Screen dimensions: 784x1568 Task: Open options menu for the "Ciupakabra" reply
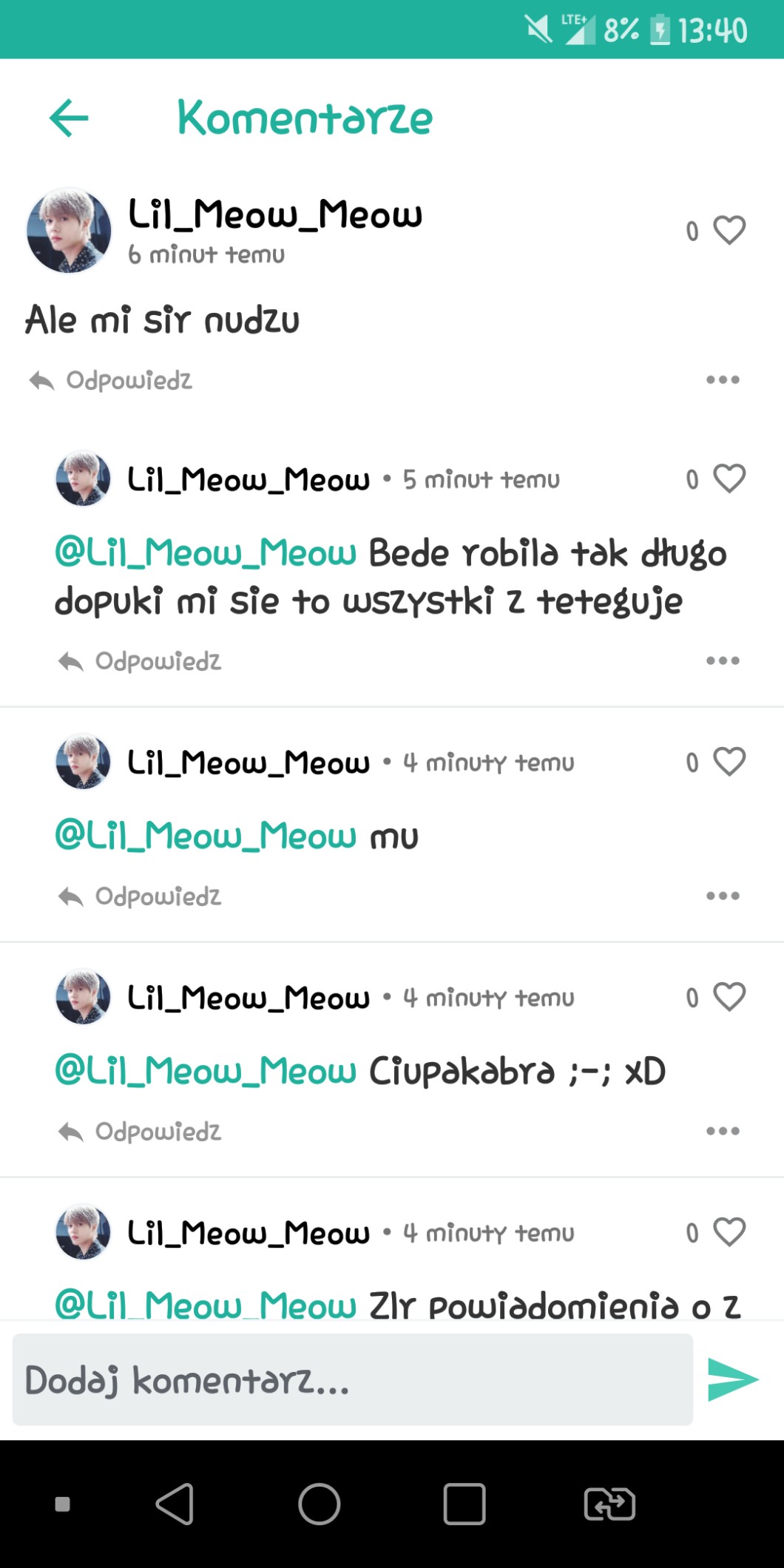tap(723, 1131)
